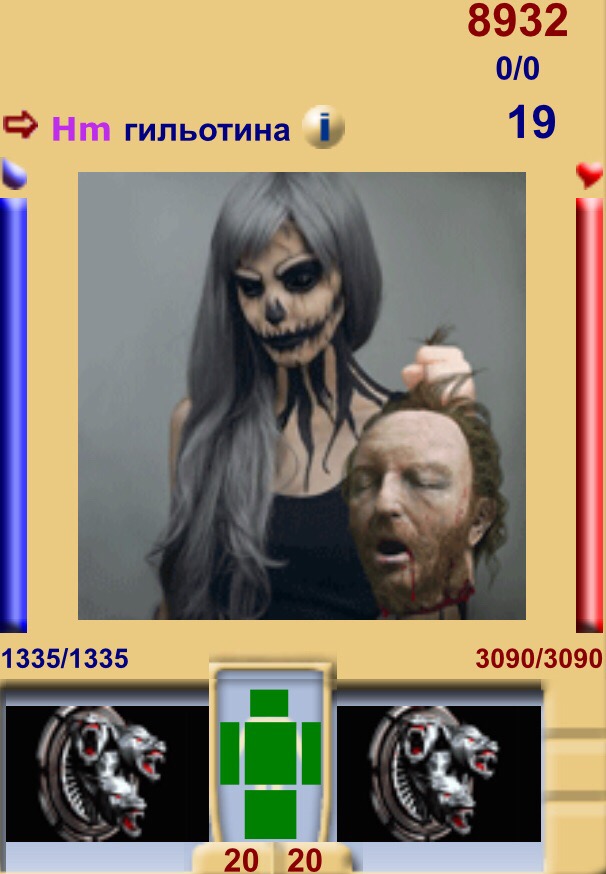Tap the red arrow before the nickname
The width and height of the screenshot is (606, 874).
point(19,125)
